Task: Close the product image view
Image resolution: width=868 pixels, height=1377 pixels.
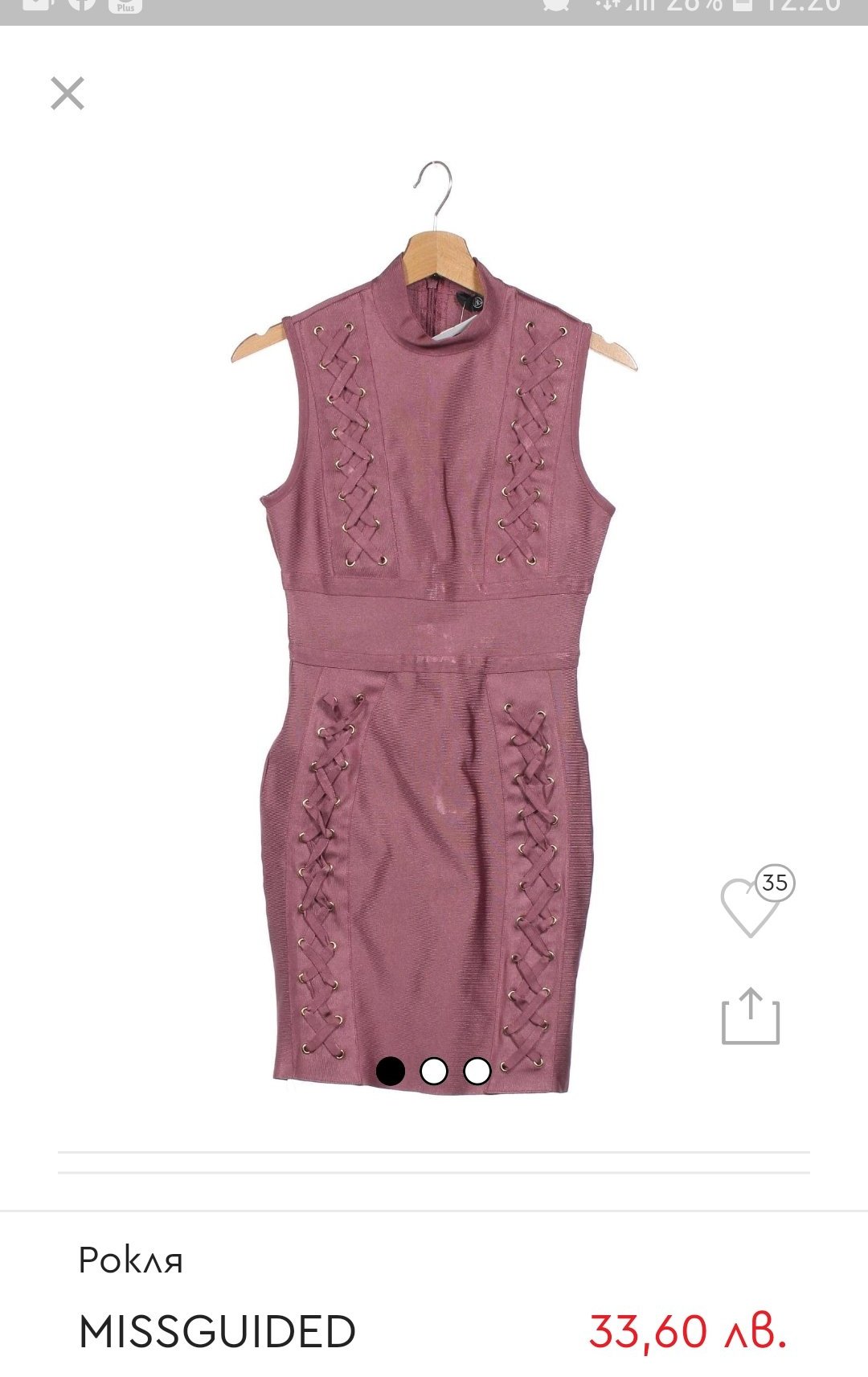Action: coord(68,93)
